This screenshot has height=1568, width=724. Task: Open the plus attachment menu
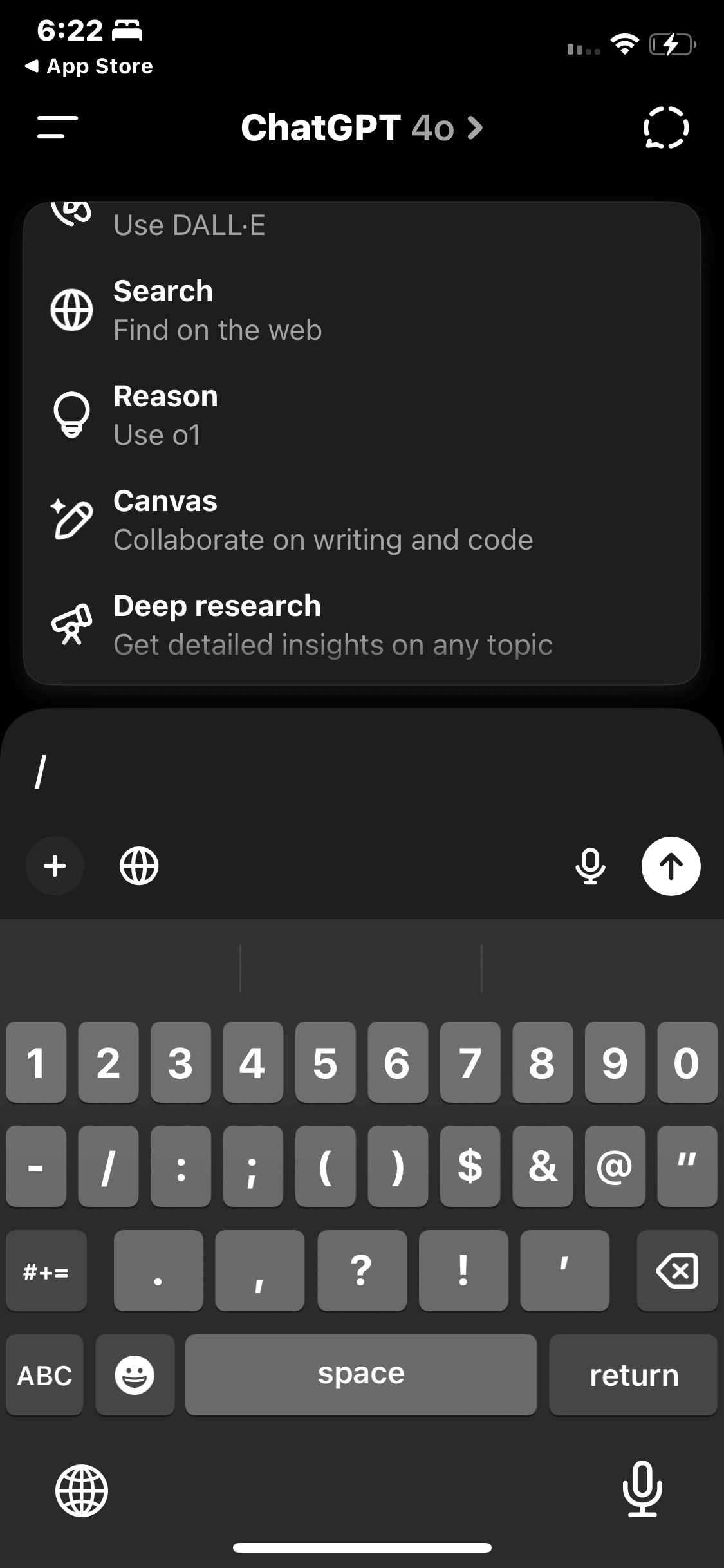pos(55,866)
